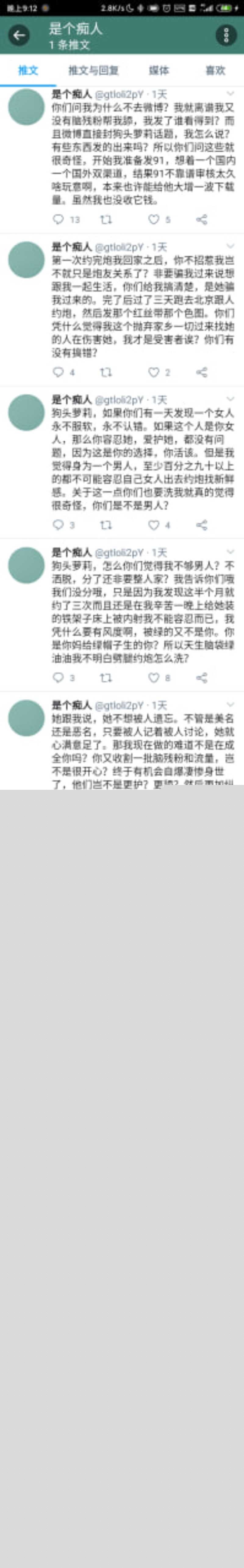Retweet the tweet beginning 你们问我为什么不去微博
The image size is (244, 1568).
106,219
